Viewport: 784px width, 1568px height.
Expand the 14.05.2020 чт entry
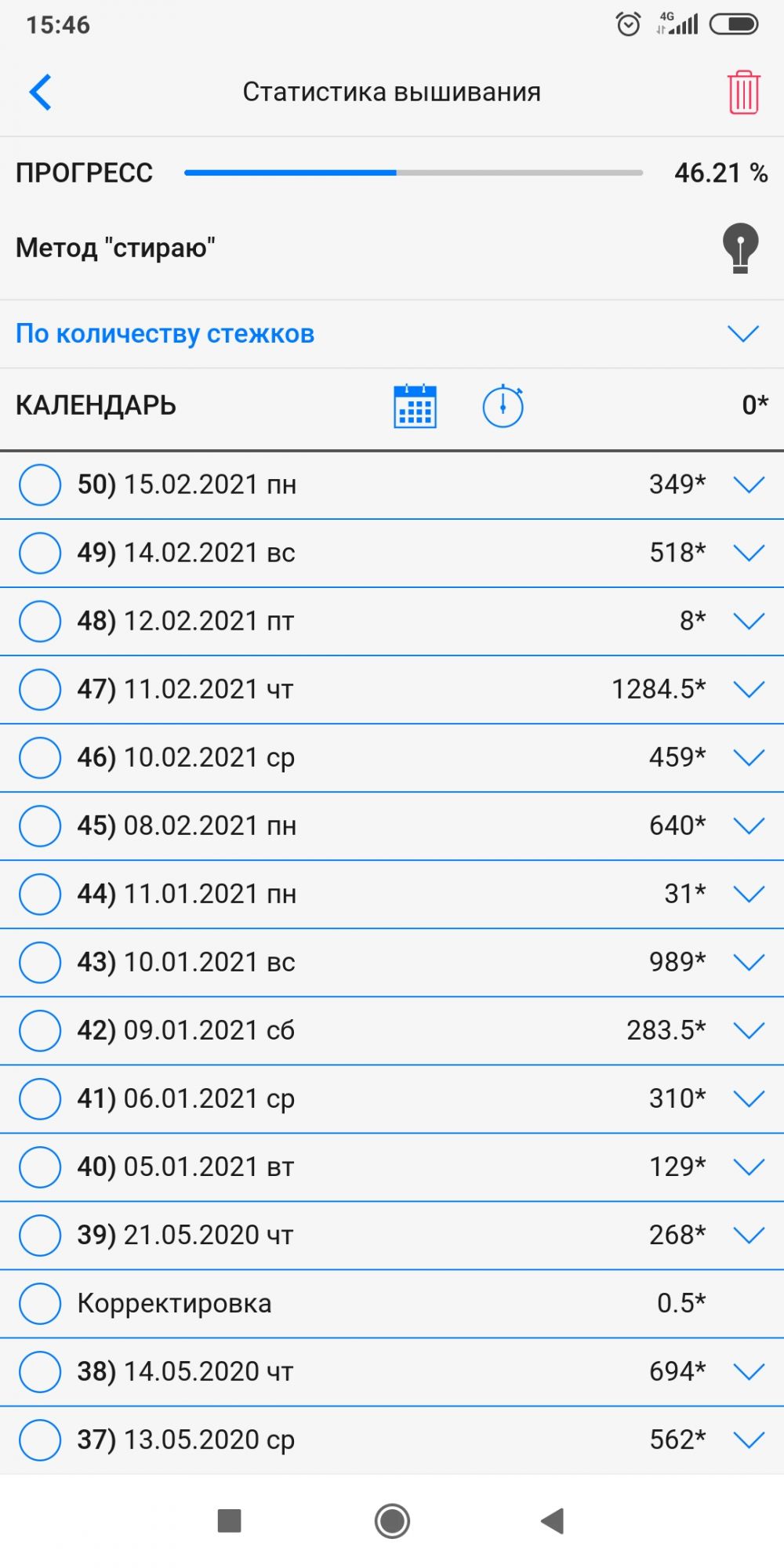click(749, 1371)
